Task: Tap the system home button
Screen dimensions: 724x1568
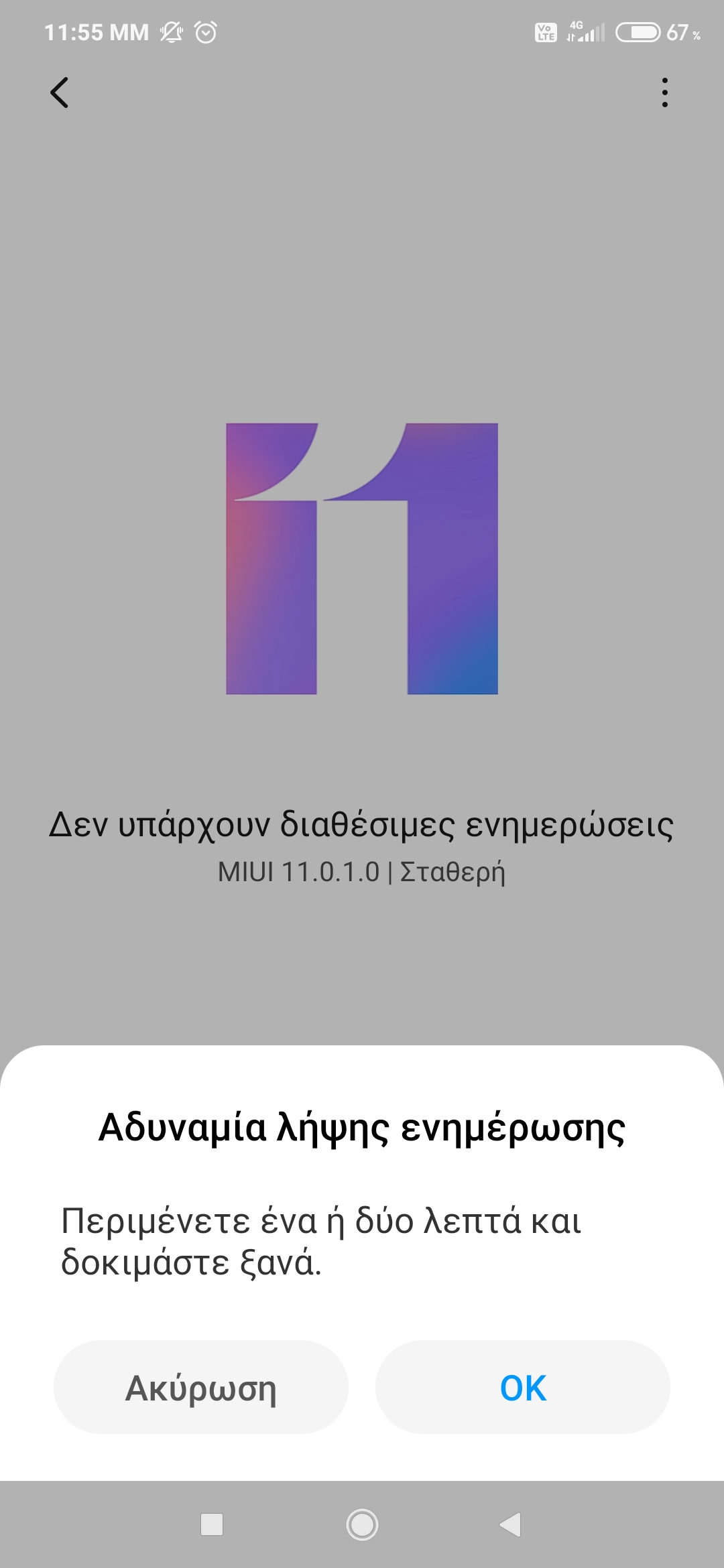Action: point(362,1524)
